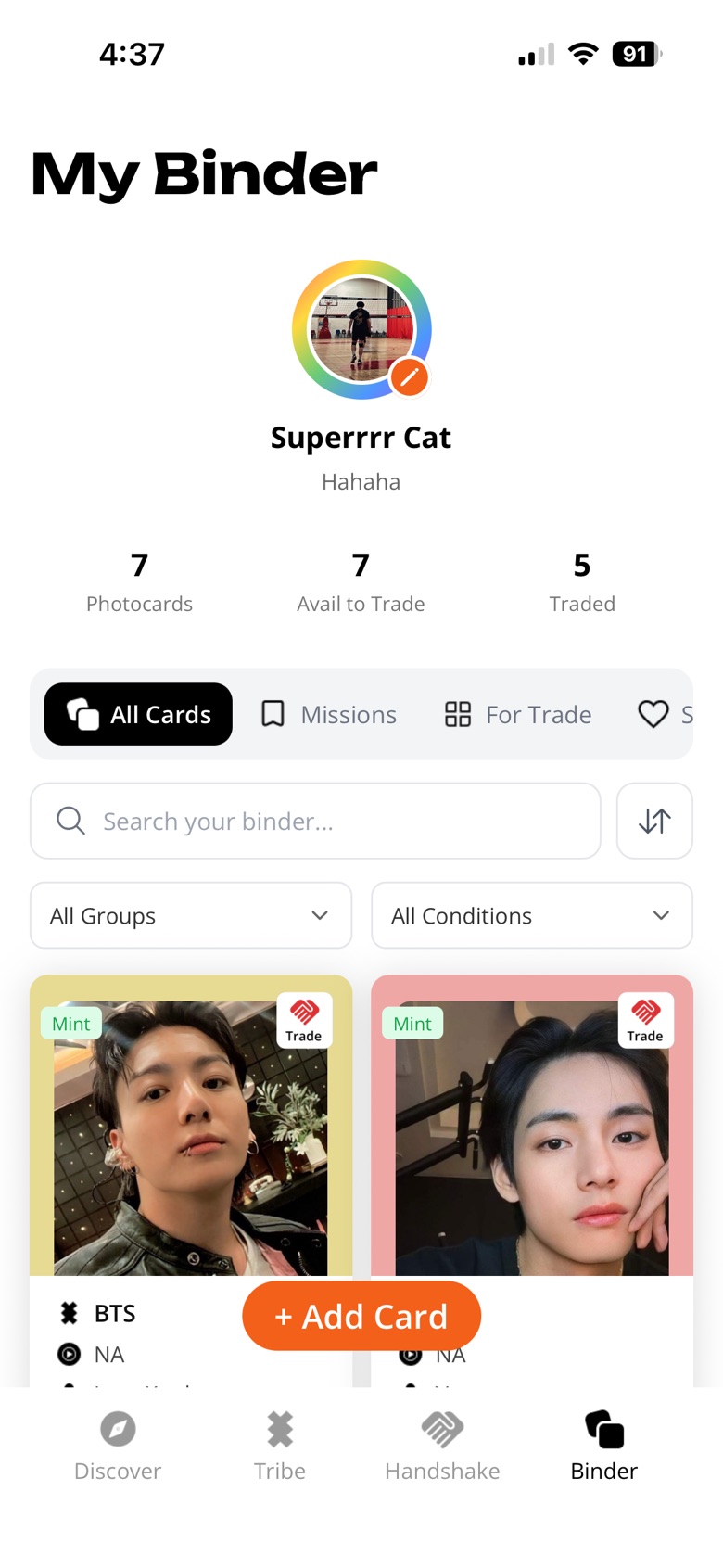Switch to the Missions tab
The height and width of the screenshot is (1568, 723).
(x=329, y=714)
